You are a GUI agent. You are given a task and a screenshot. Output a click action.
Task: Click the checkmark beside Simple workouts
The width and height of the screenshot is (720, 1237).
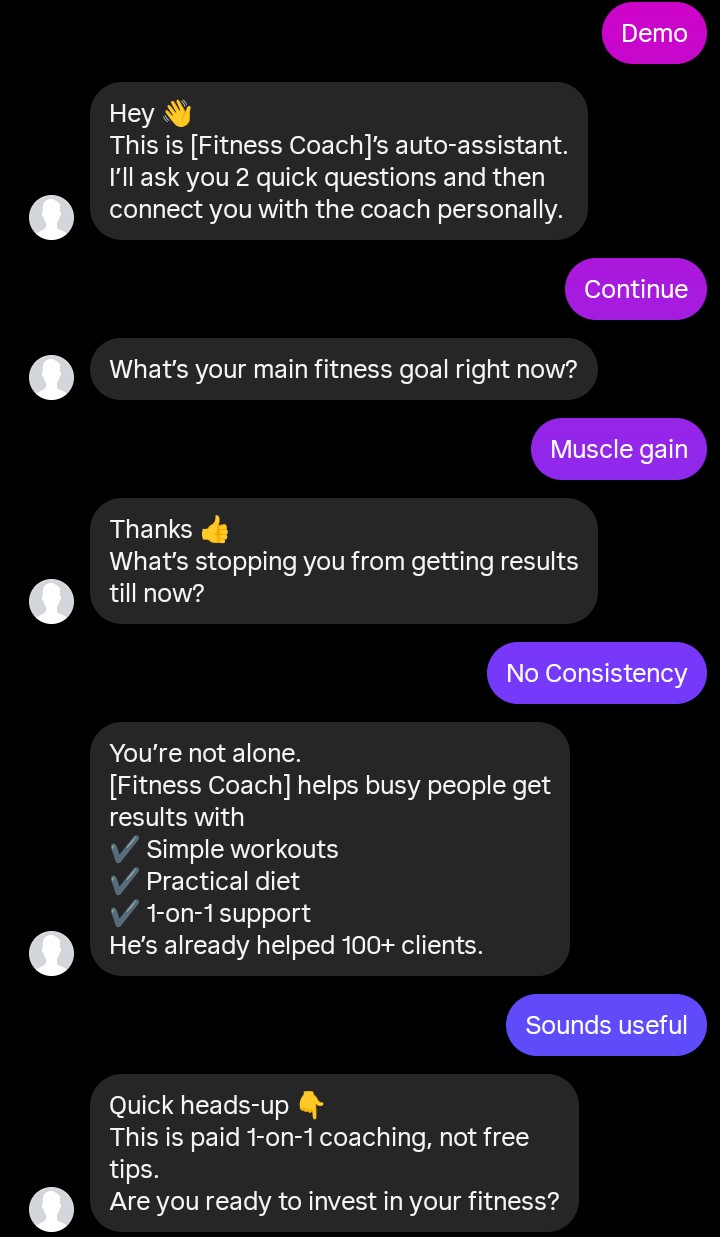(x=126, y=849)
